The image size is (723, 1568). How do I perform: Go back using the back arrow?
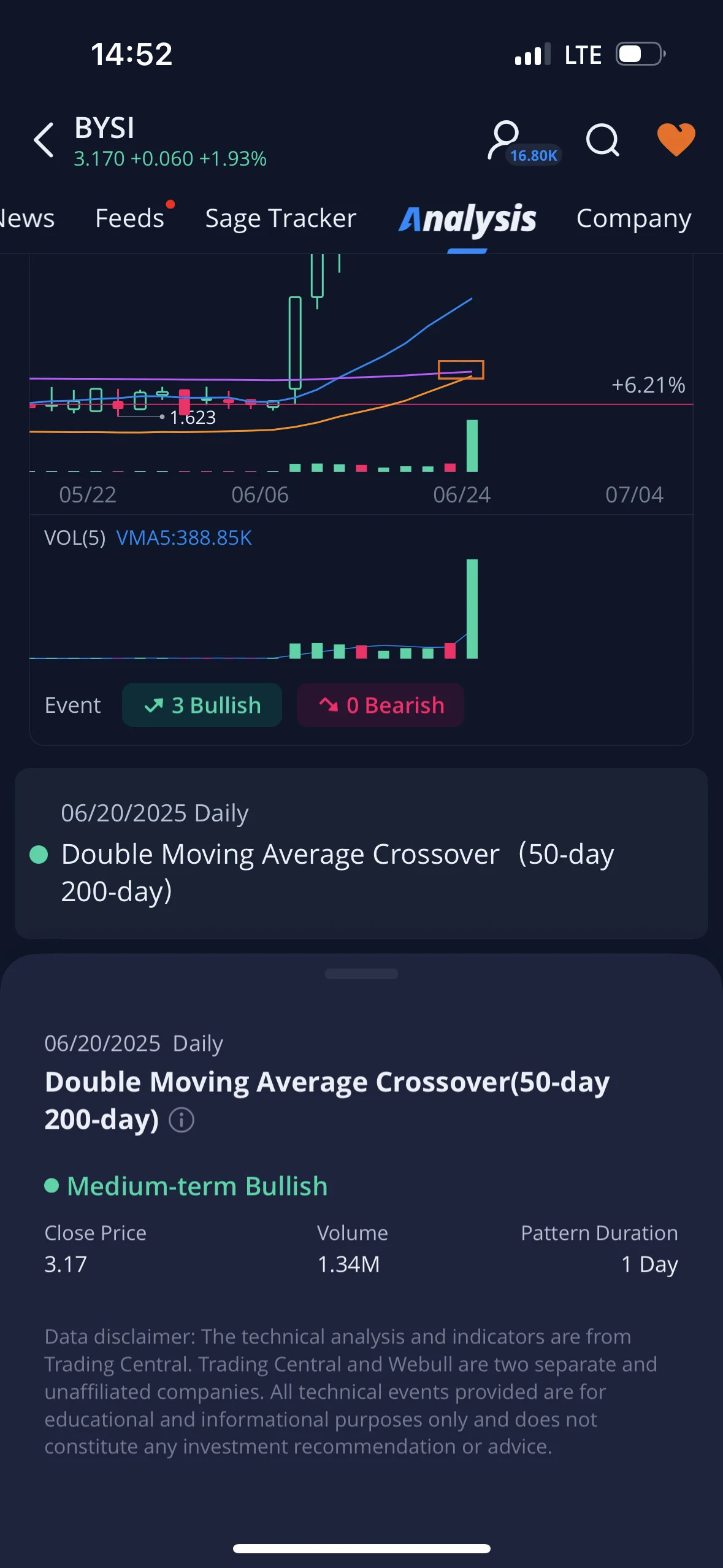pos(44,140)
